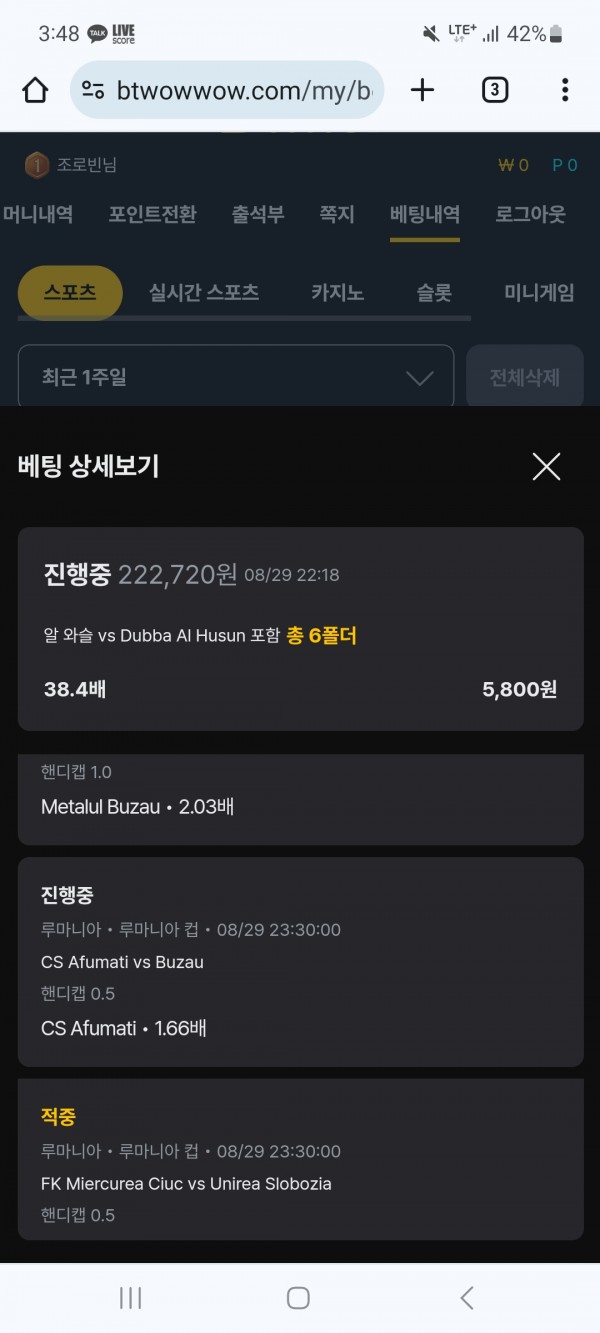Image resolution: width=600 pixels, height=1333 pixels.
Task: Go to browser home page
Action: [x=35, y=90]
